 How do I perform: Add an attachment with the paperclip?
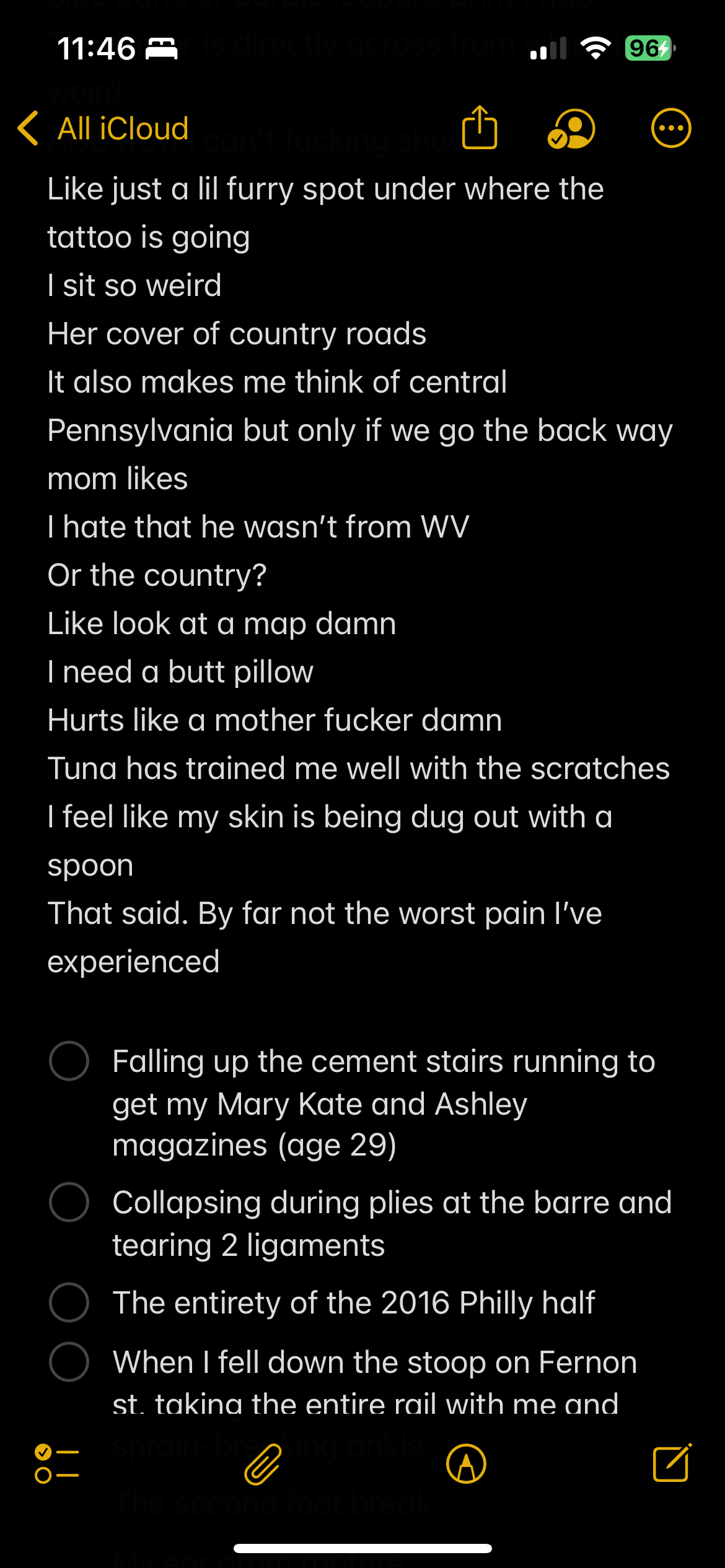[263, 1464]
